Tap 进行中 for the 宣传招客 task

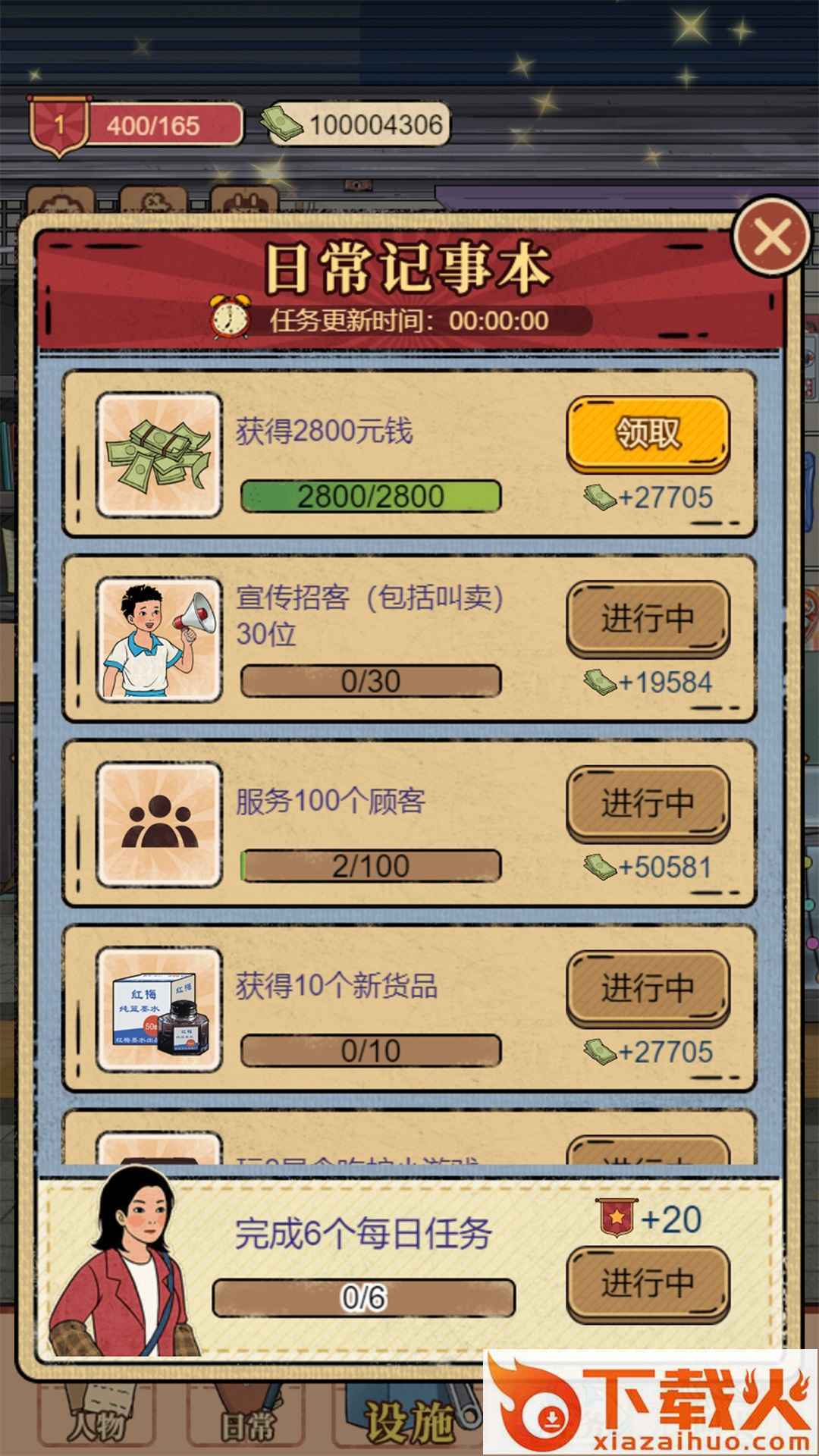(648, 618)
